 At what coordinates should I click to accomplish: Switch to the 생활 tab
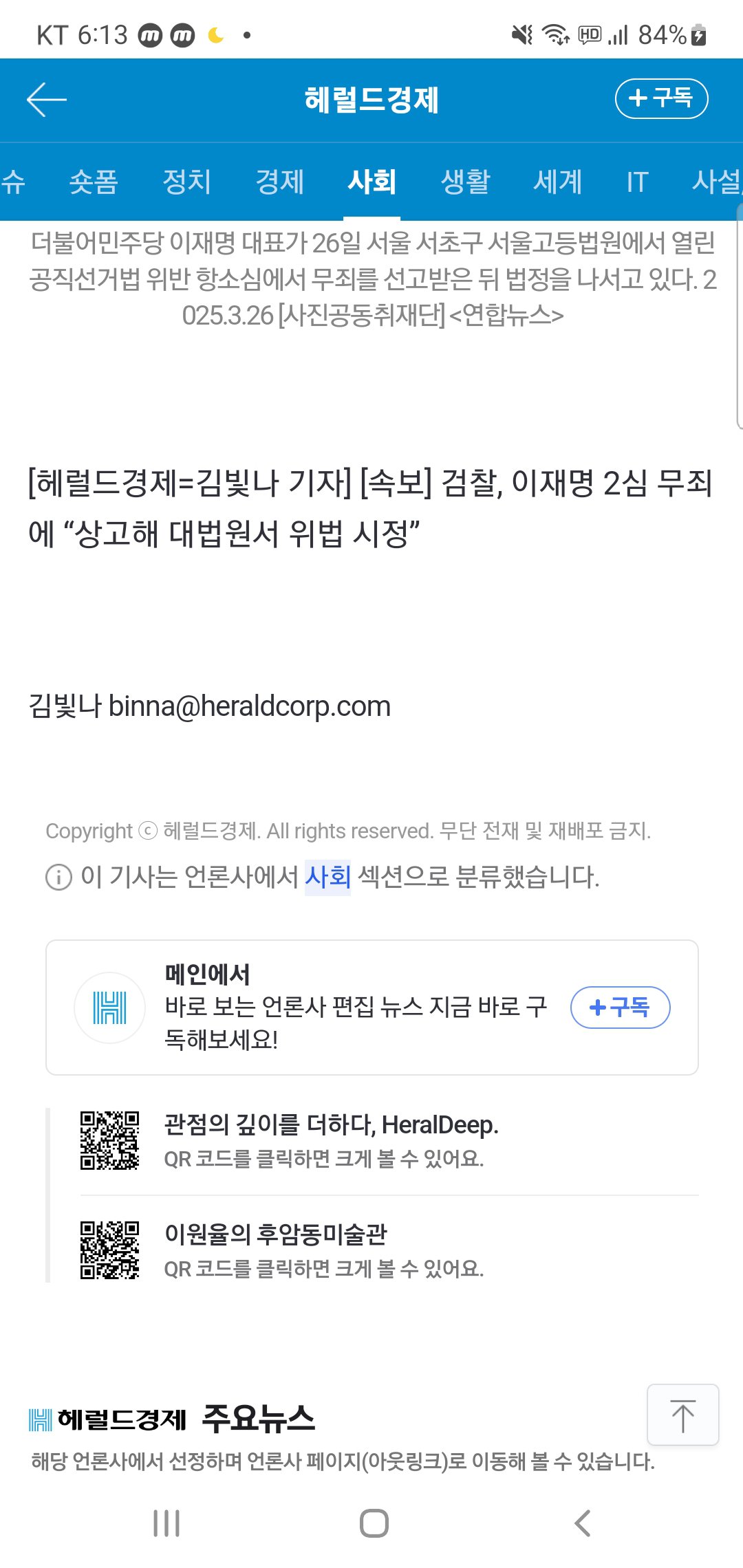coord(465,182)
